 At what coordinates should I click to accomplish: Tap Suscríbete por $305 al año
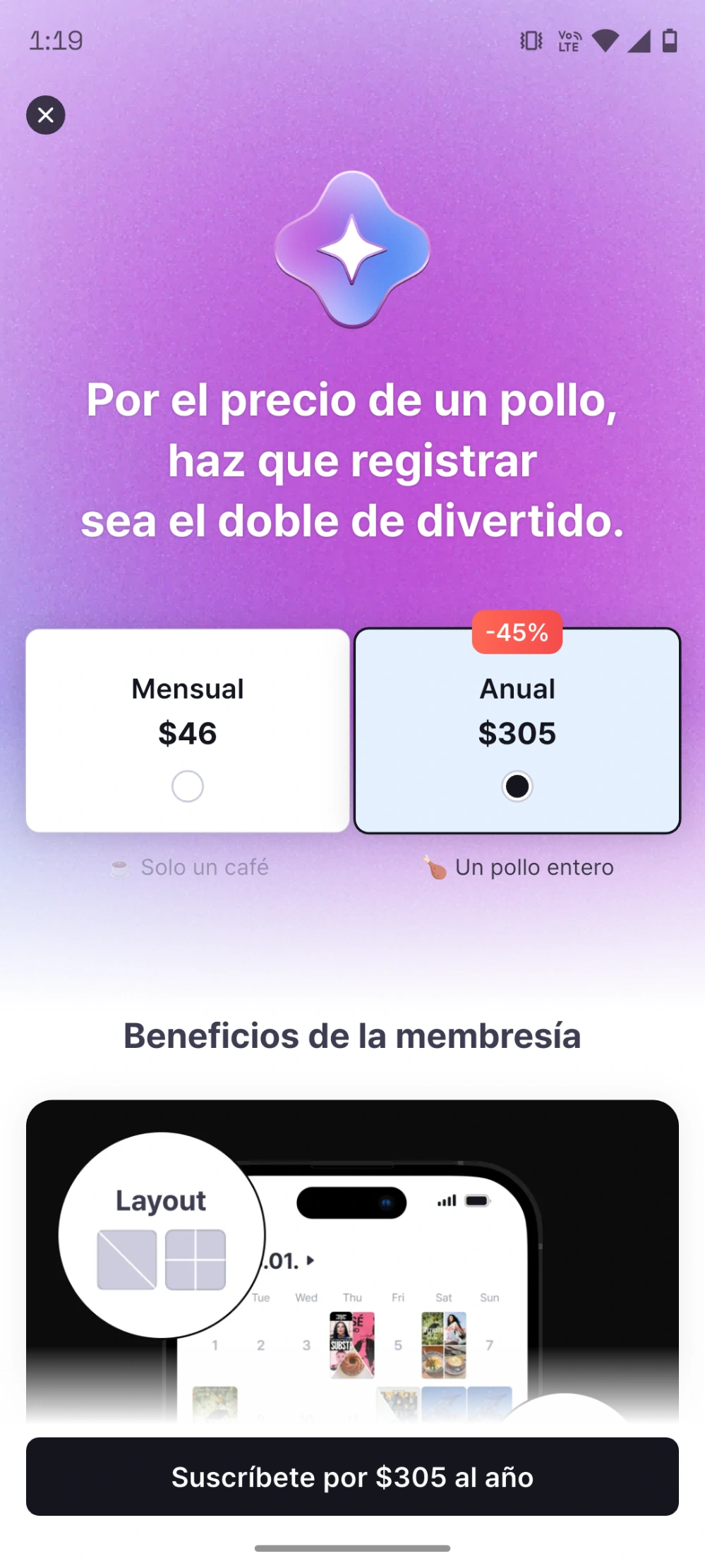click(x=352, y=1476)
